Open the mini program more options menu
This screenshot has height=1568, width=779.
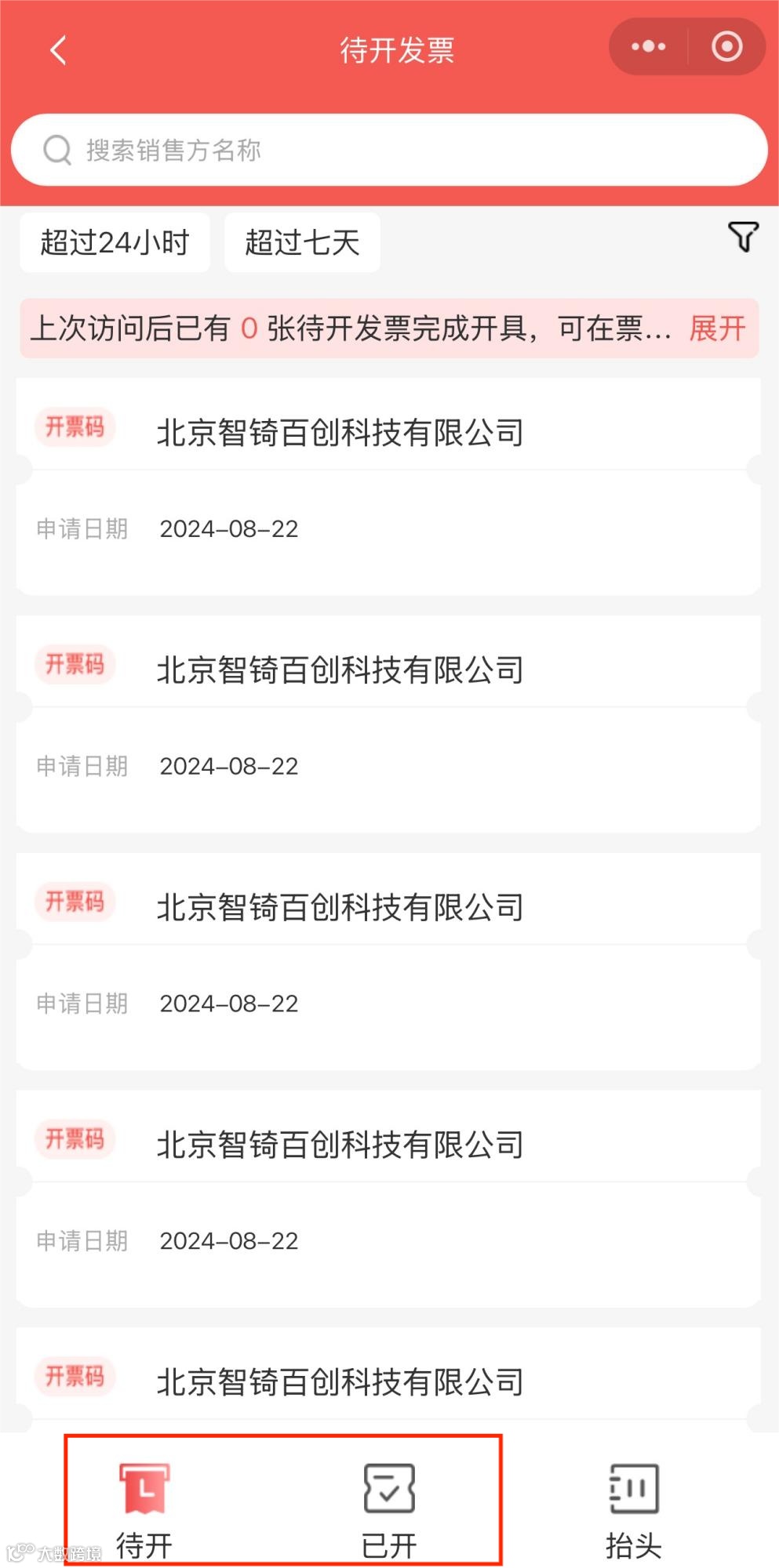click(648, 47)
